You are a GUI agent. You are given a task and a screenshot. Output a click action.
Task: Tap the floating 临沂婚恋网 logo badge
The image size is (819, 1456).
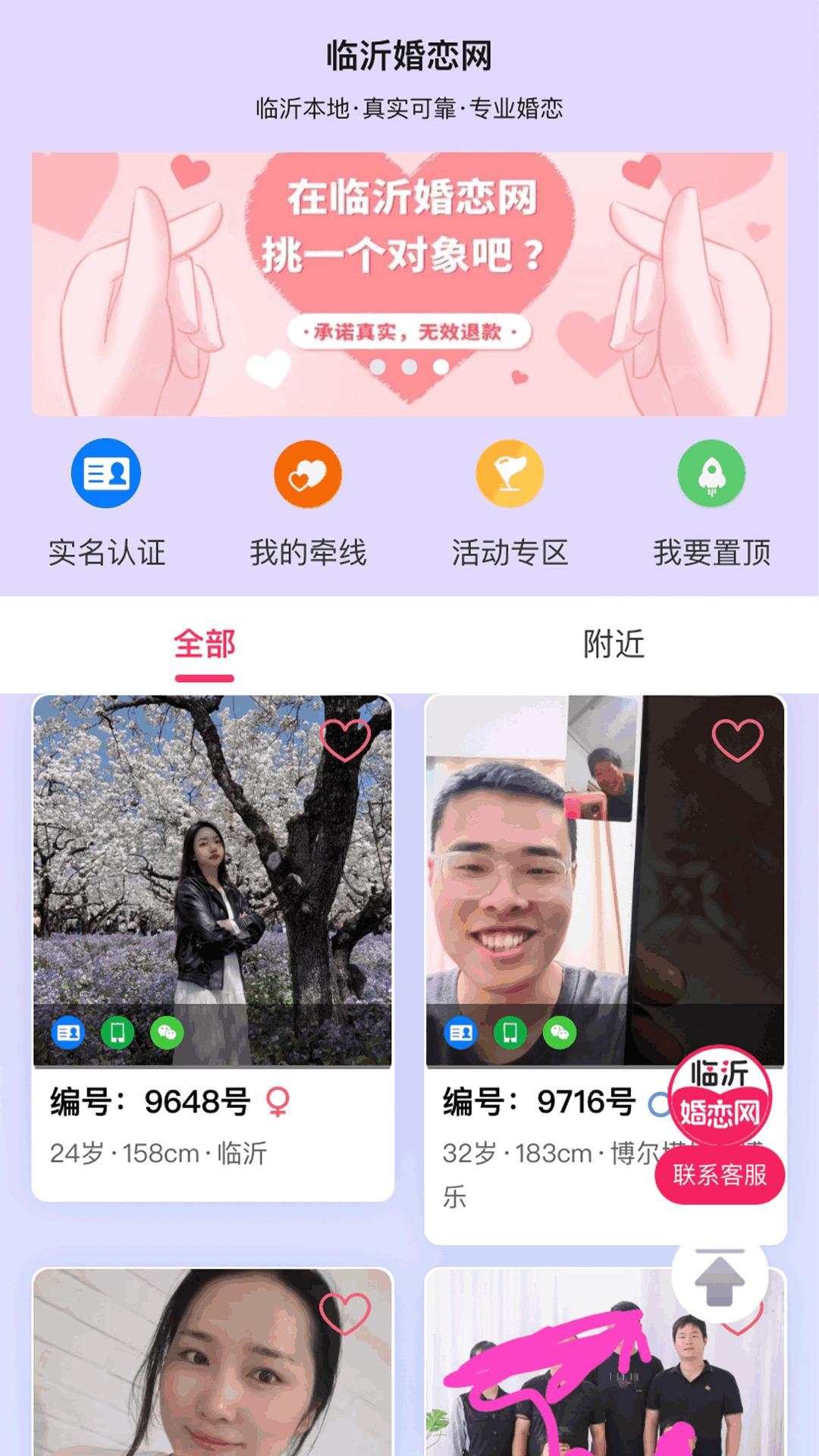720,1094
